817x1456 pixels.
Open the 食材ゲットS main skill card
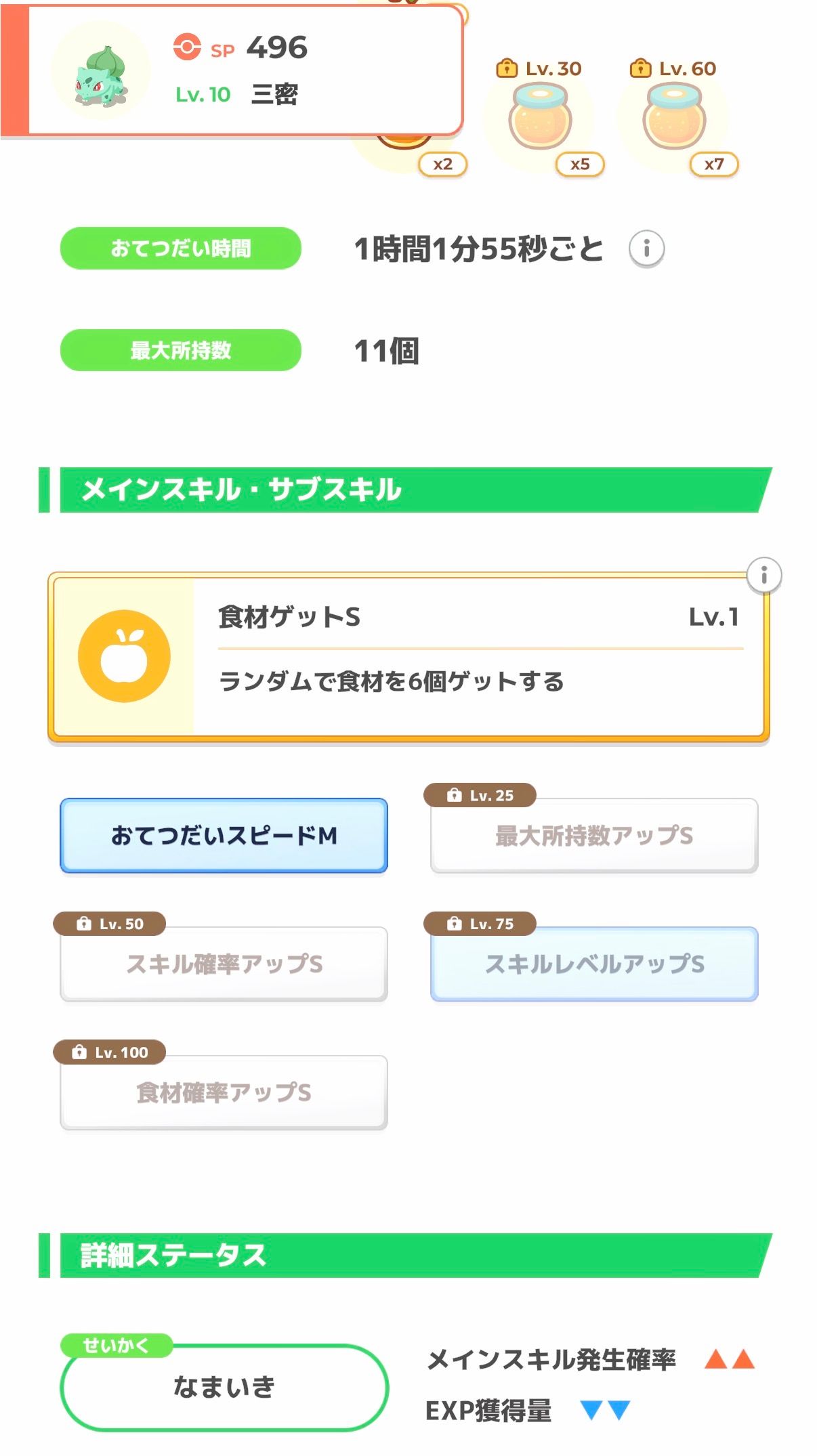(408, 656)
